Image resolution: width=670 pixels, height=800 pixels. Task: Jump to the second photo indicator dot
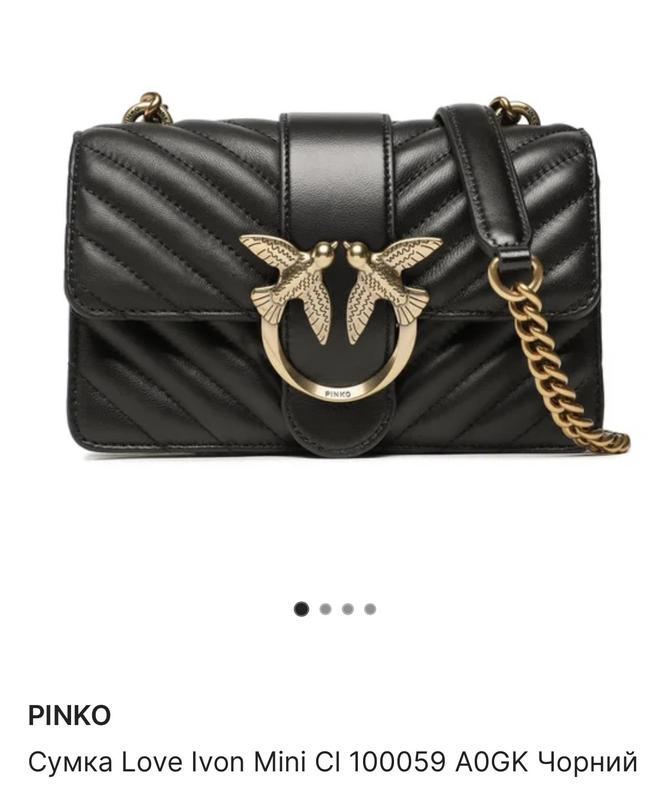(x=325, y=609)
